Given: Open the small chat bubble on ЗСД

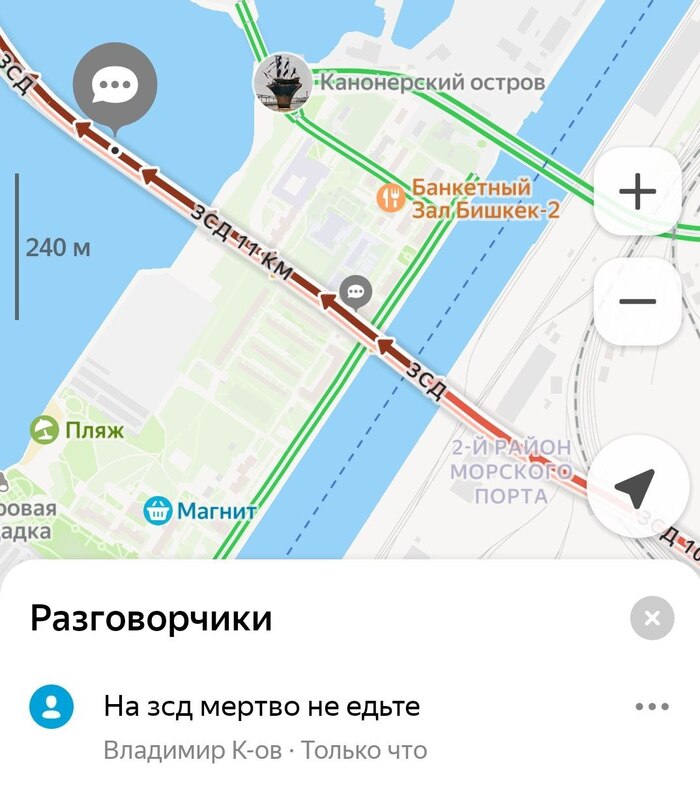Looking at the screenshot, I should click(356, 292).
